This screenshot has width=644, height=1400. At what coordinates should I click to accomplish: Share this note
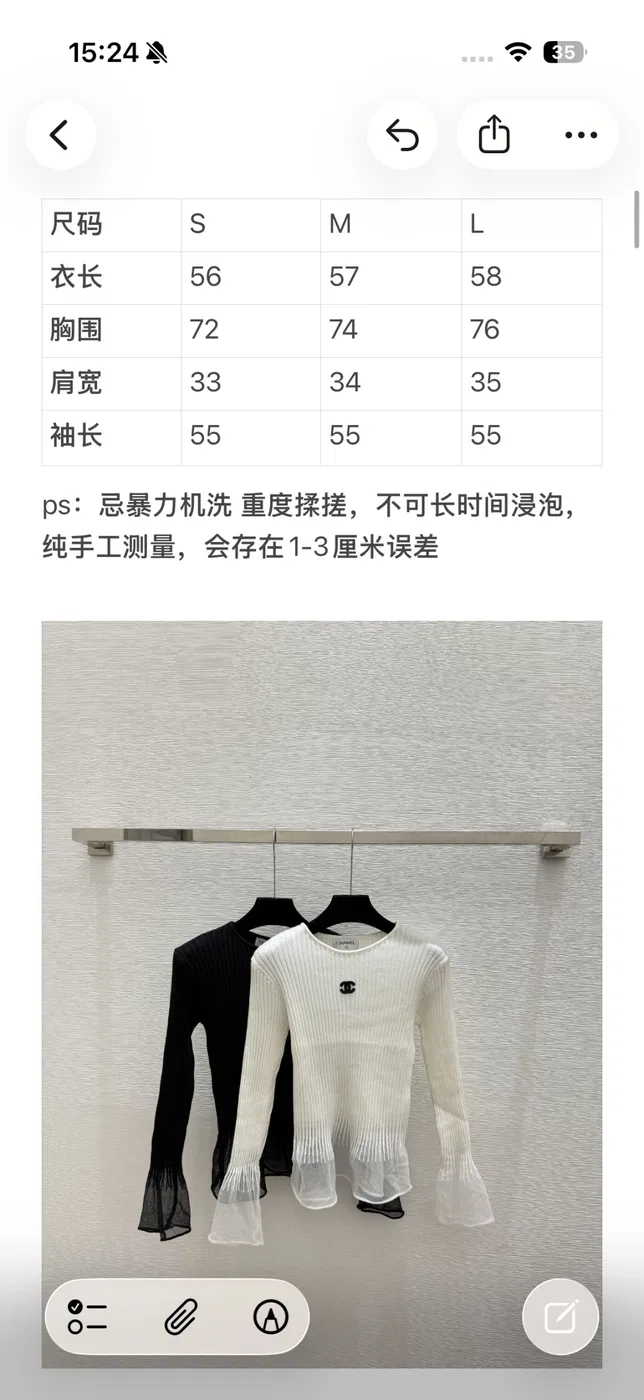click(x=494, y=135)
